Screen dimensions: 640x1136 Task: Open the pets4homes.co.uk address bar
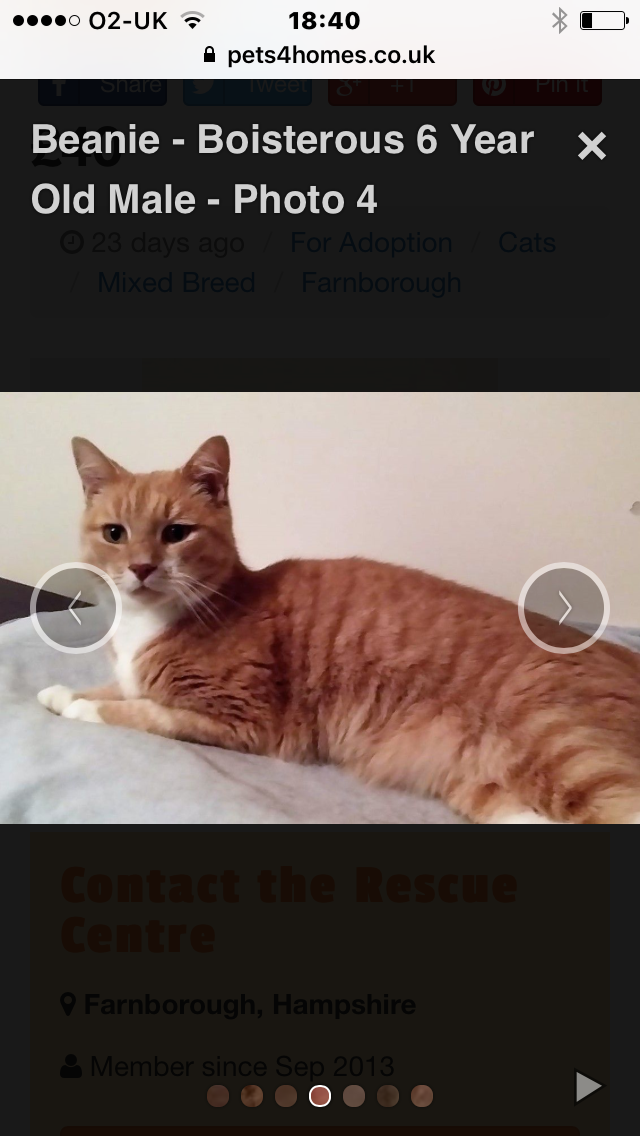(320, 55)
